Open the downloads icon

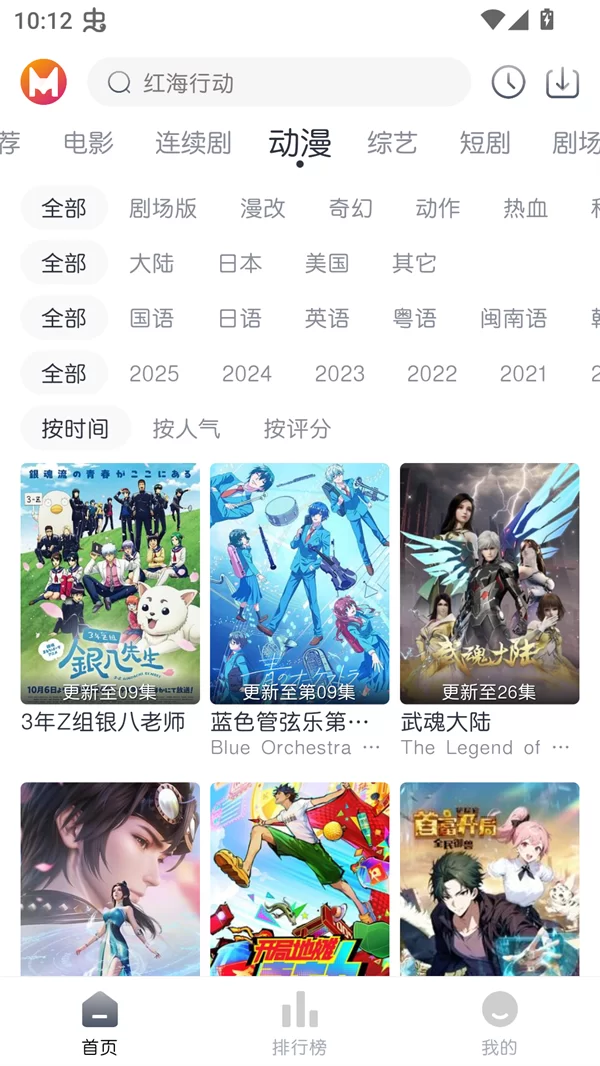click(562, 82)
